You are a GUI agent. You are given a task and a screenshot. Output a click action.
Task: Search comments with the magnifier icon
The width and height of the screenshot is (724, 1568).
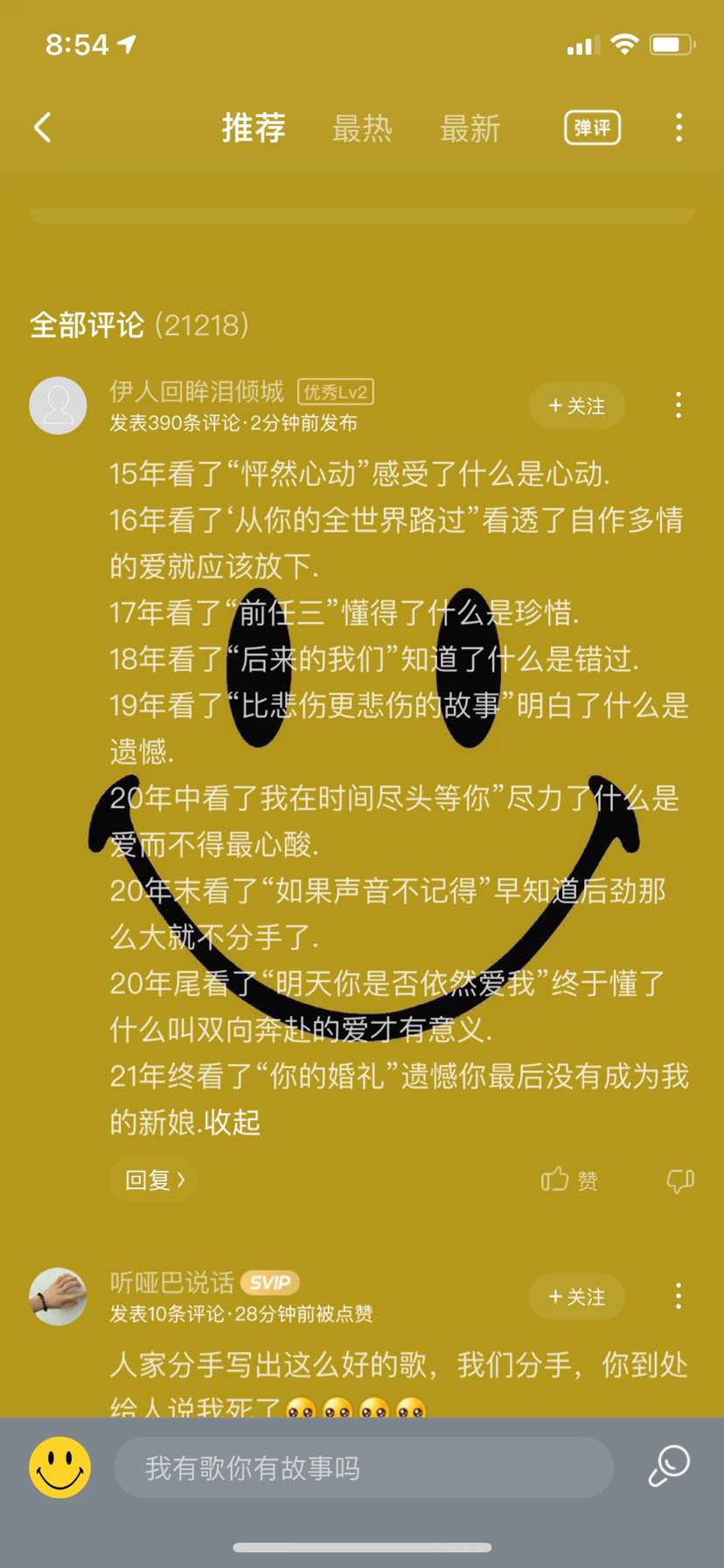point(669,1466)
